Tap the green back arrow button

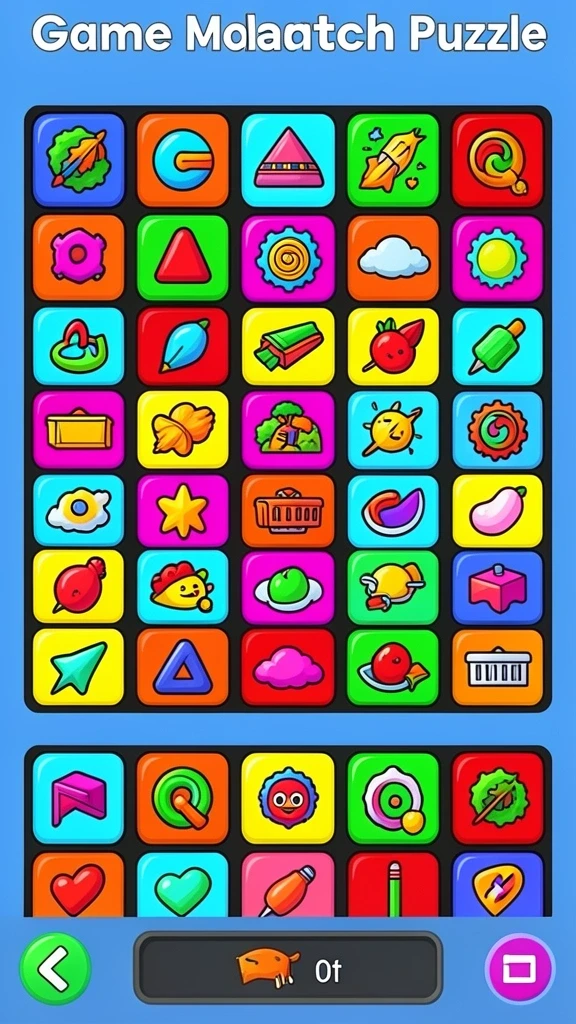[55, 968]
